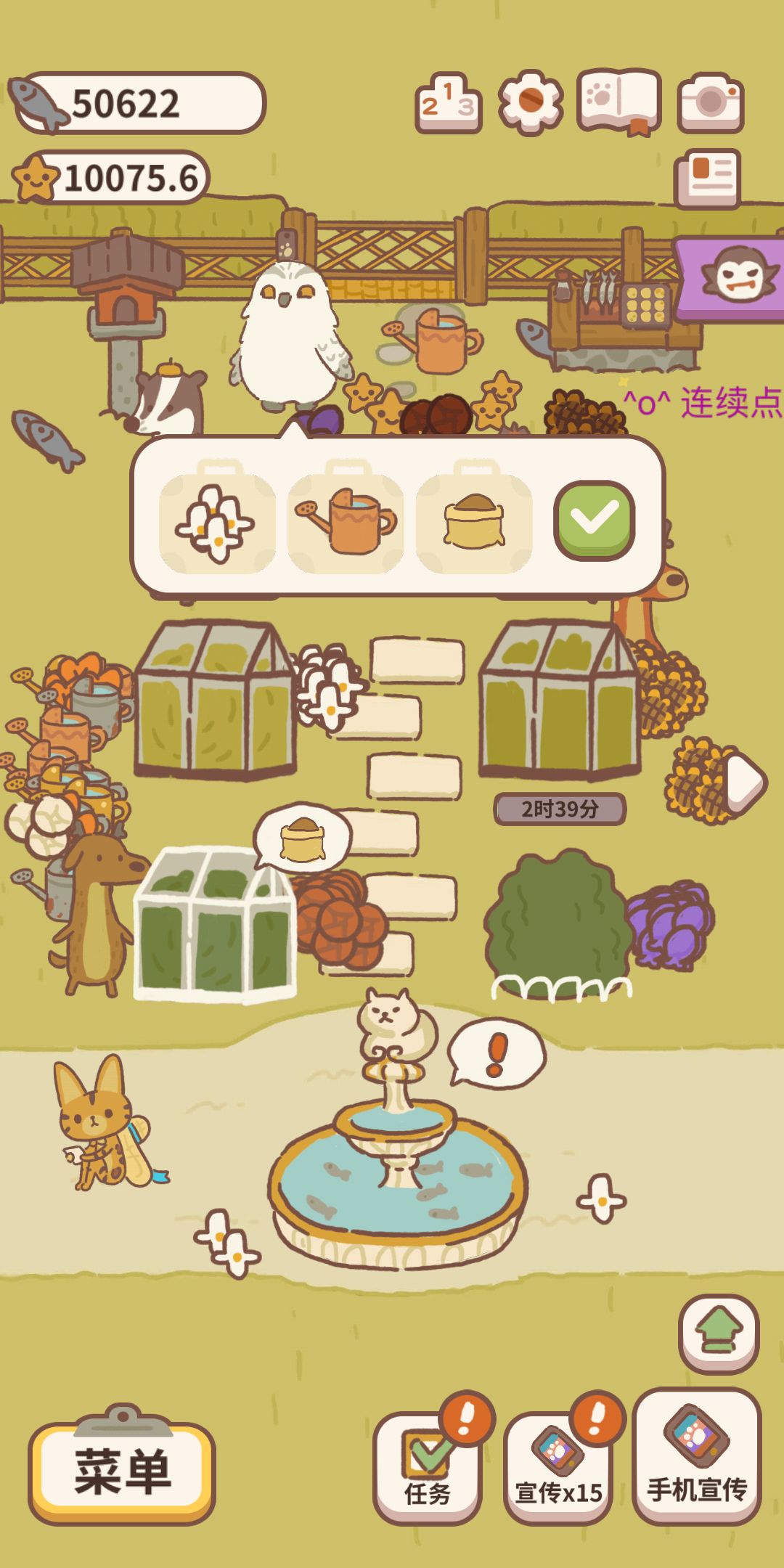Viewport: 784px width, 1568px height.
Task: Tap the green upgrade arrow button
Action: [719, 1333]
